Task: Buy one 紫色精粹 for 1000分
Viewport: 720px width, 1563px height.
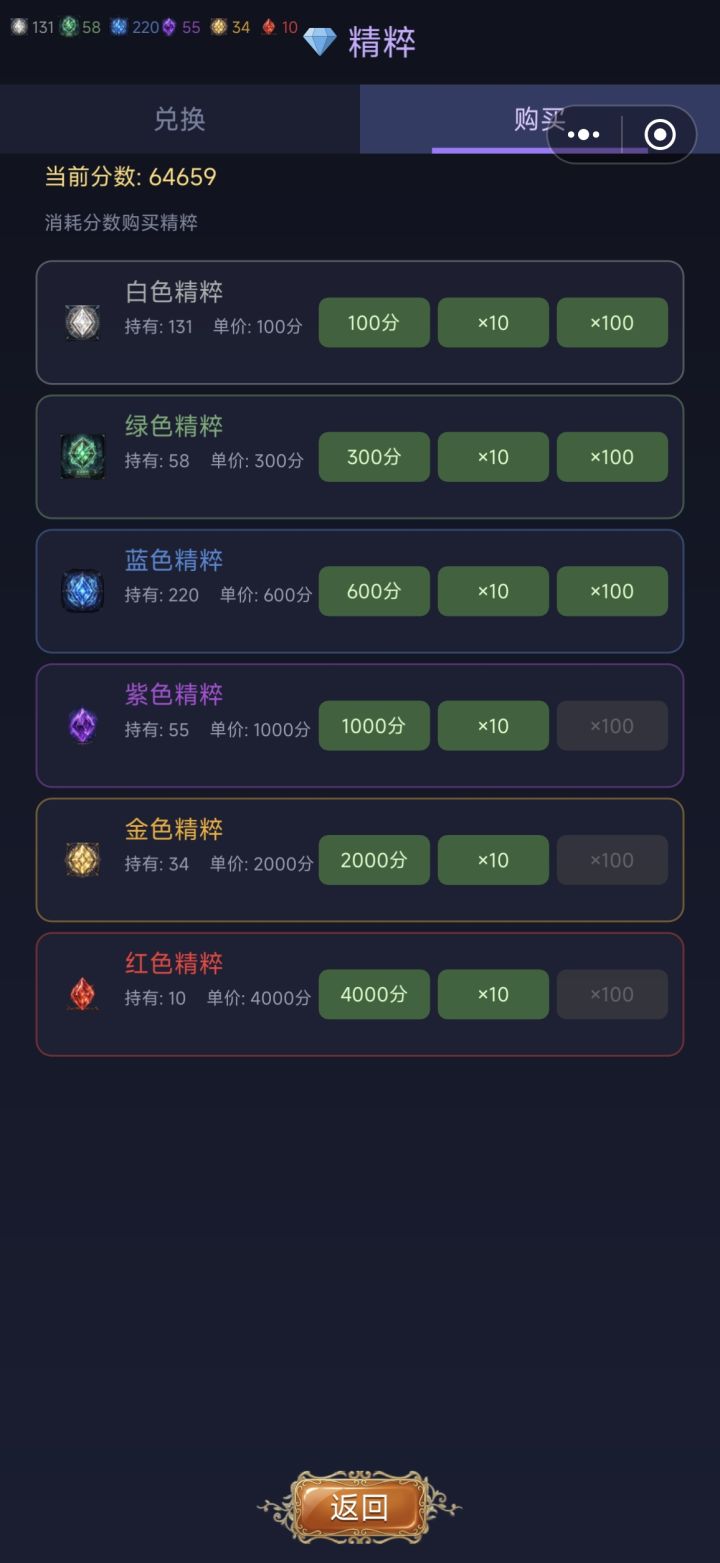Action: (x=374, y=726)
